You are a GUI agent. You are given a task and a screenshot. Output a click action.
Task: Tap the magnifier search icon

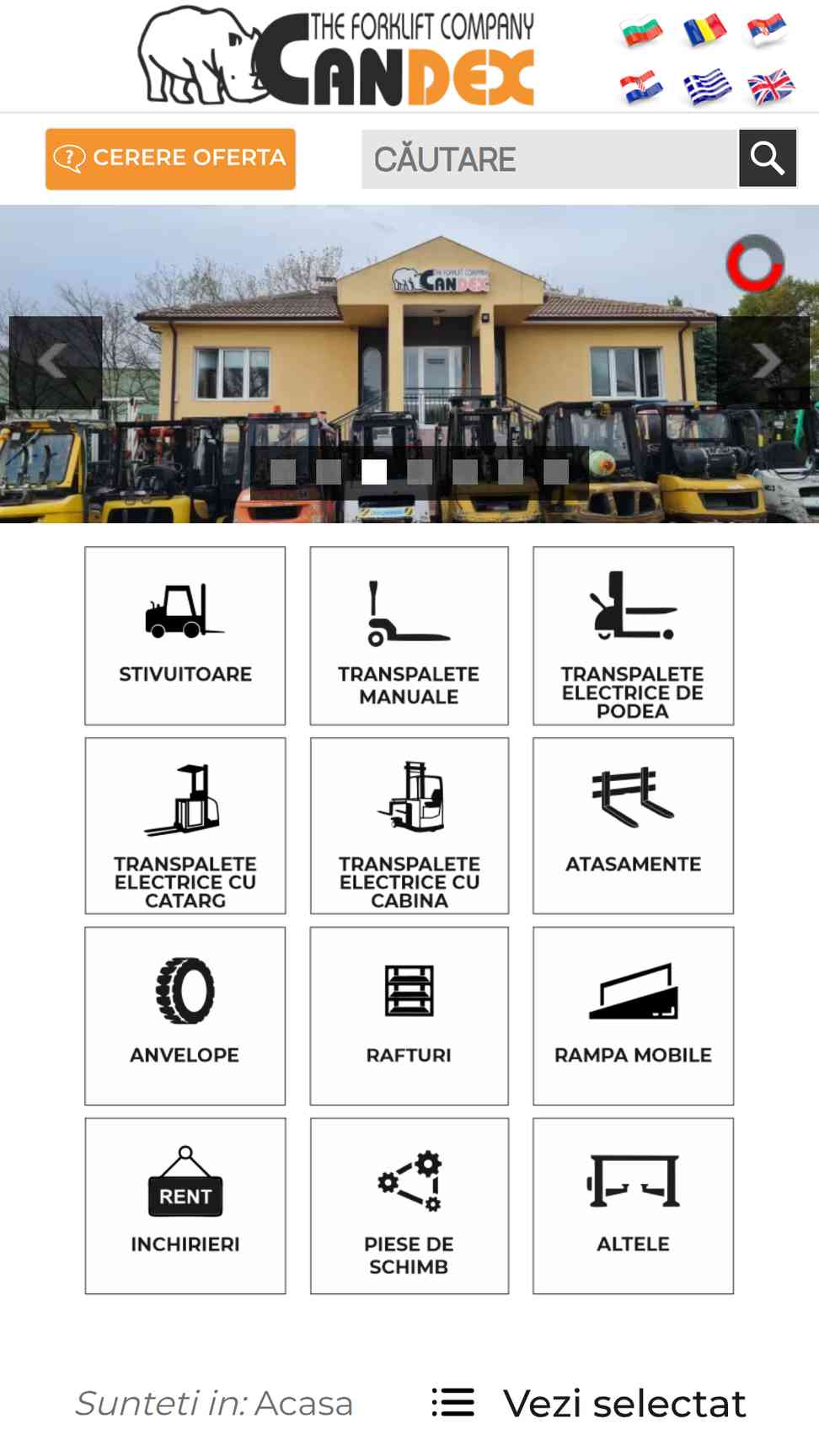point(768,158)
